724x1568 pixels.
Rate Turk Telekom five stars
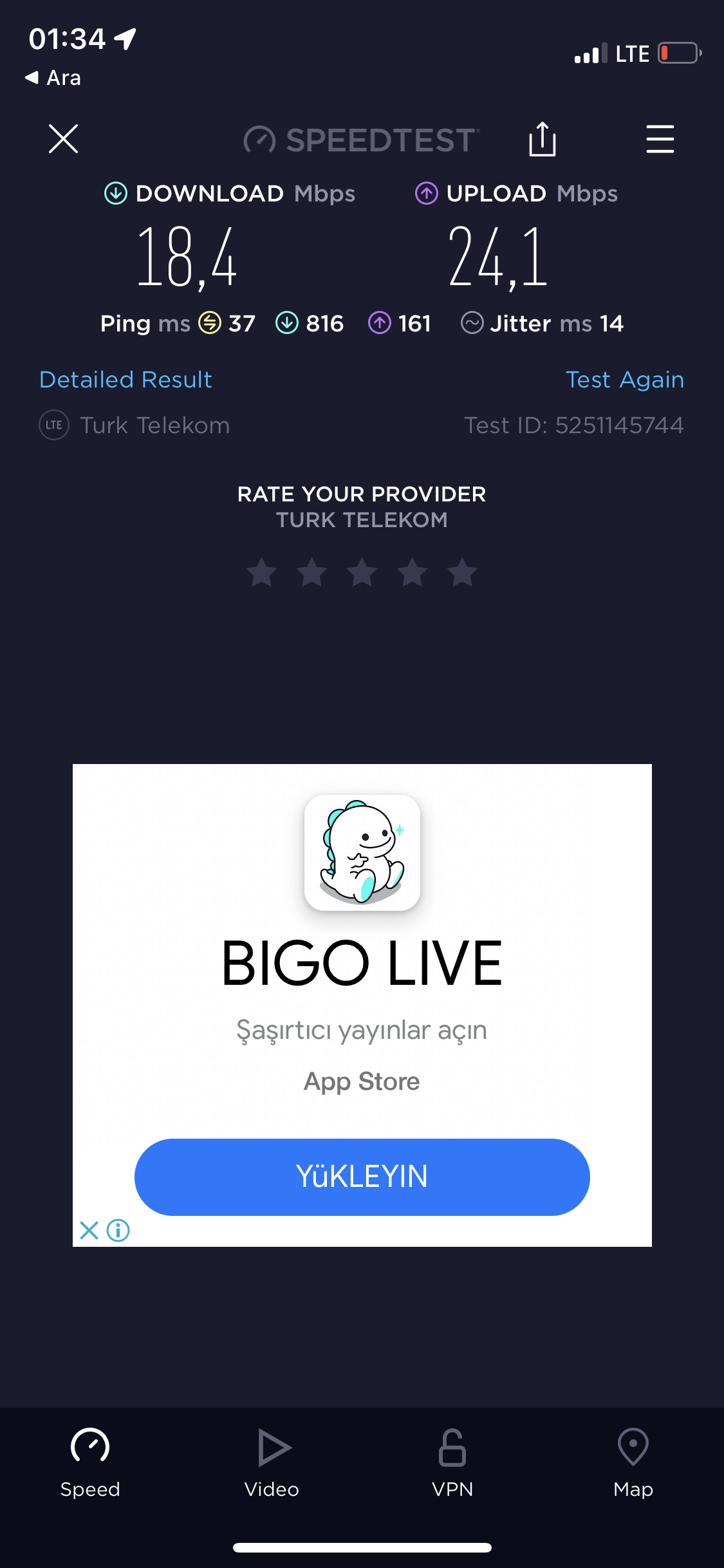[462, 572]
